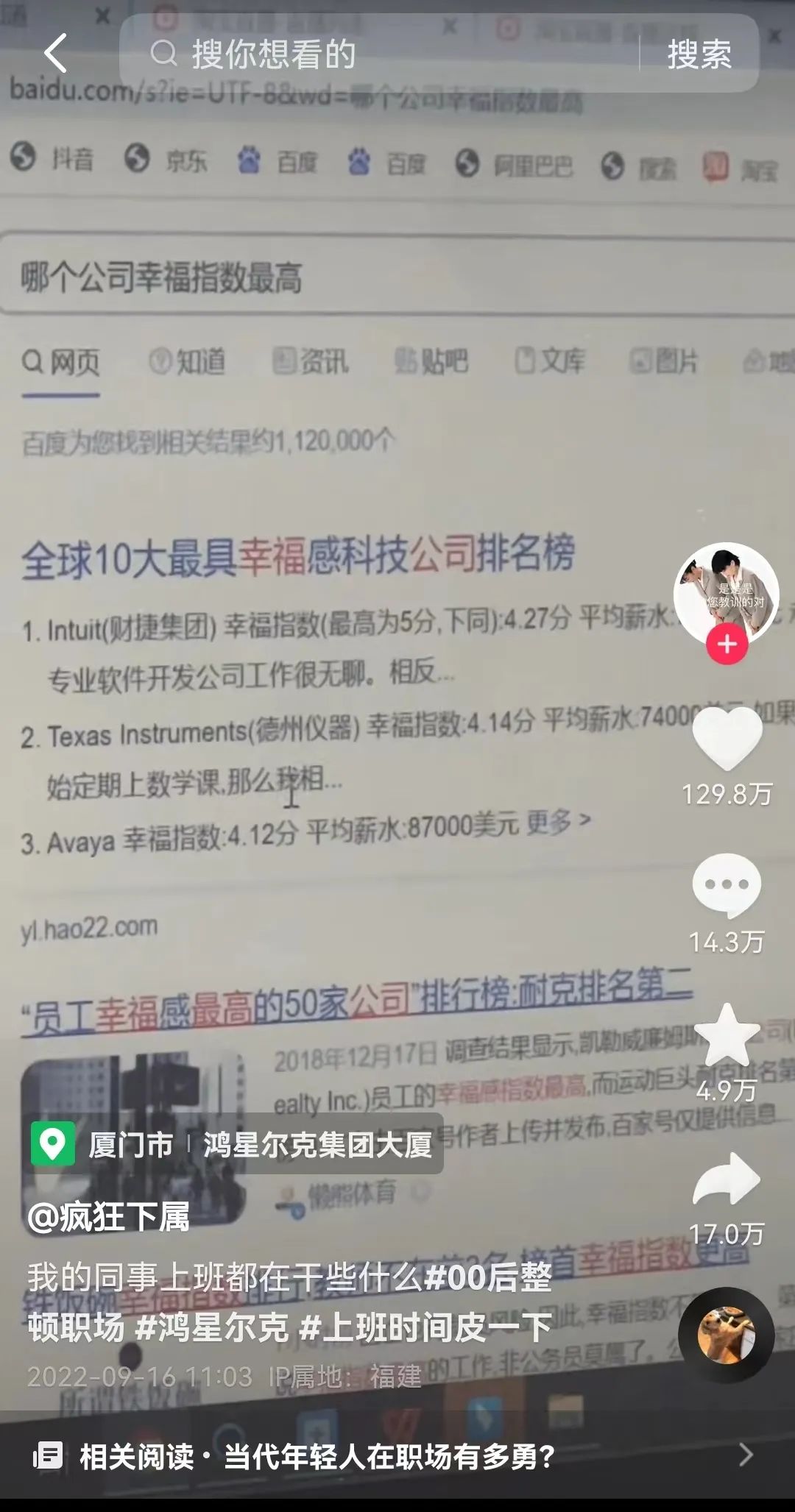Screen dimensions: 795x1512
Task: Open the hashtag #00后整顿职场
Action: [x=487, y=1277]
